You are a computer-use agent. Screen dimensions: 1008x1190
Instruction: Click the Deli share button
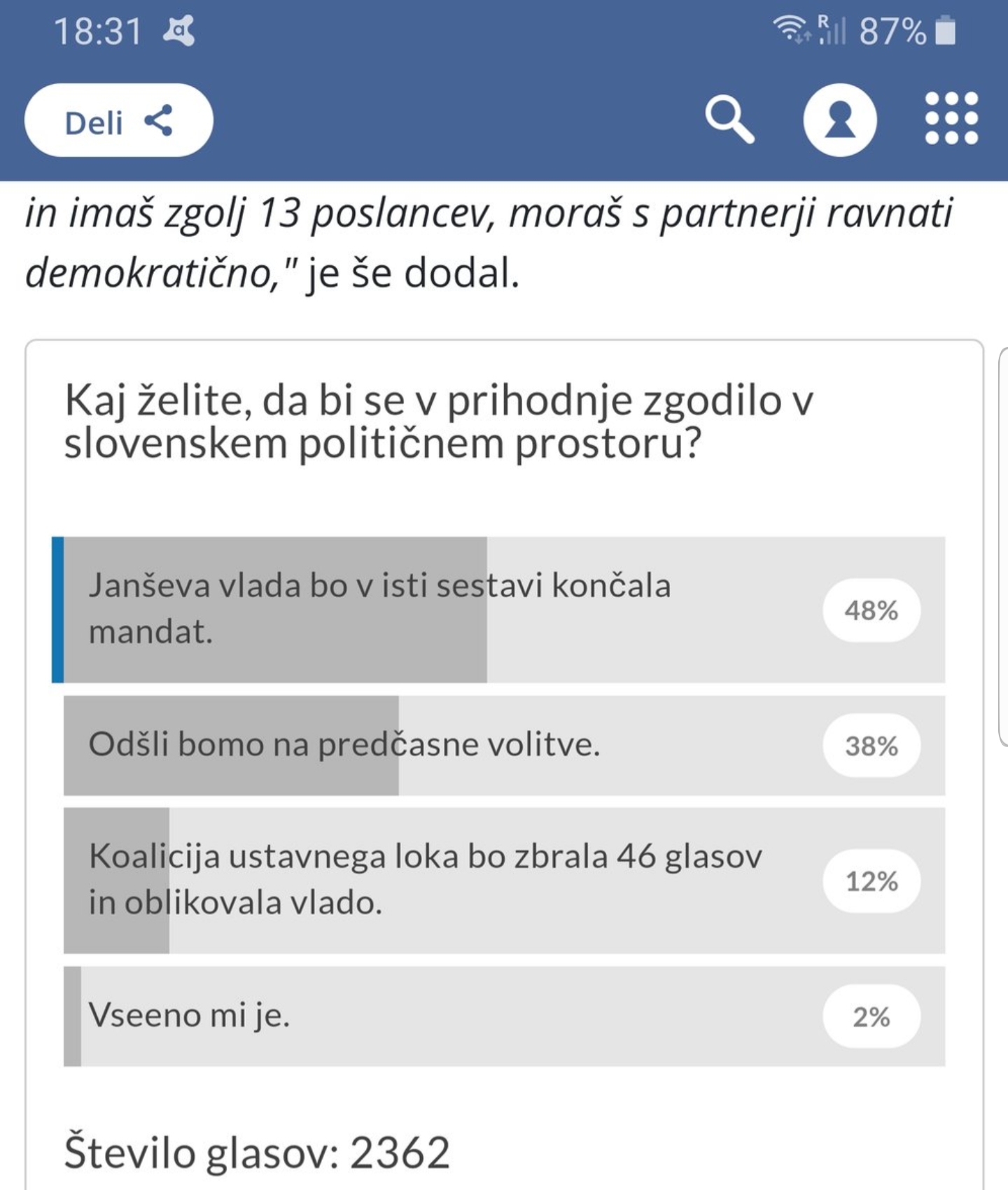(x=119, y=119)
